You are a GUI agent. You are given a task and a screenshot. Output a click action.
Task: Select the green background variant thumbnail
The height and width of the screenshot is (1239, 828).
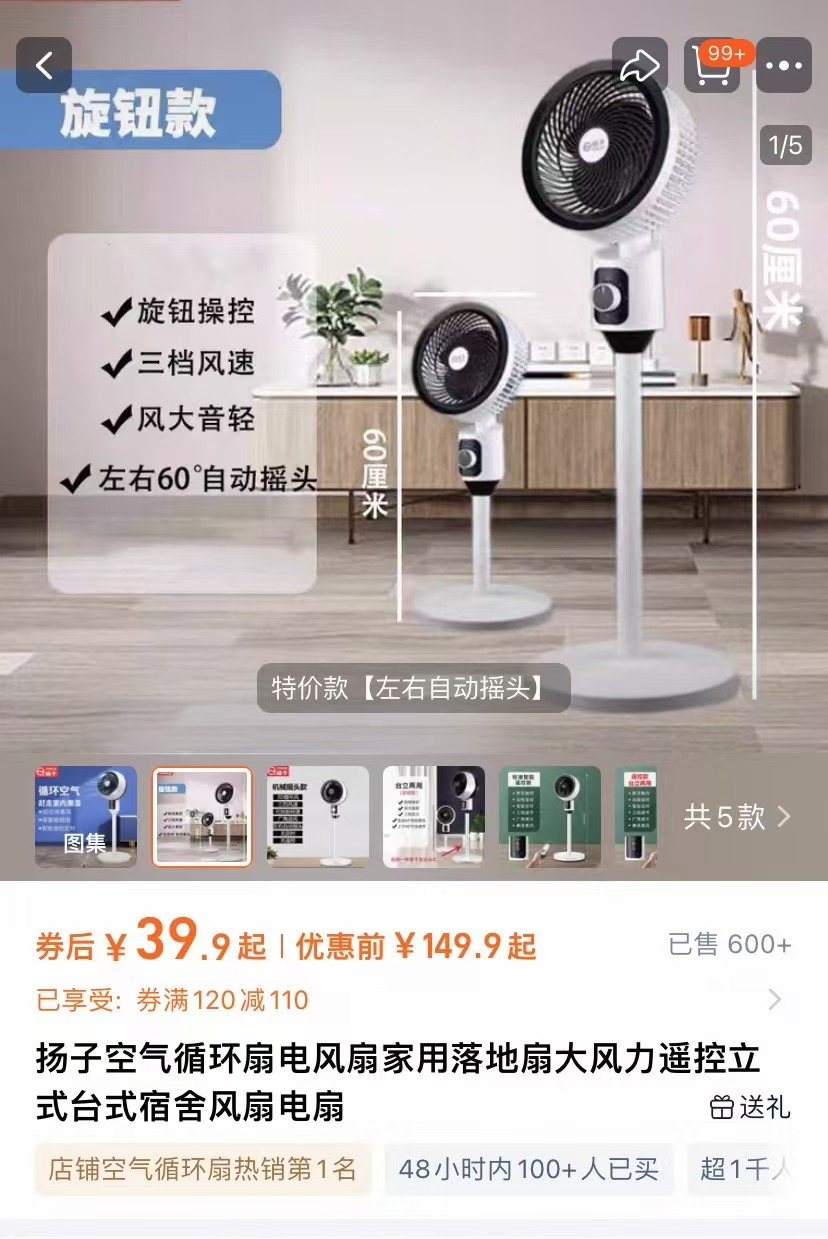pyautogui.click(x=550, y=816)
